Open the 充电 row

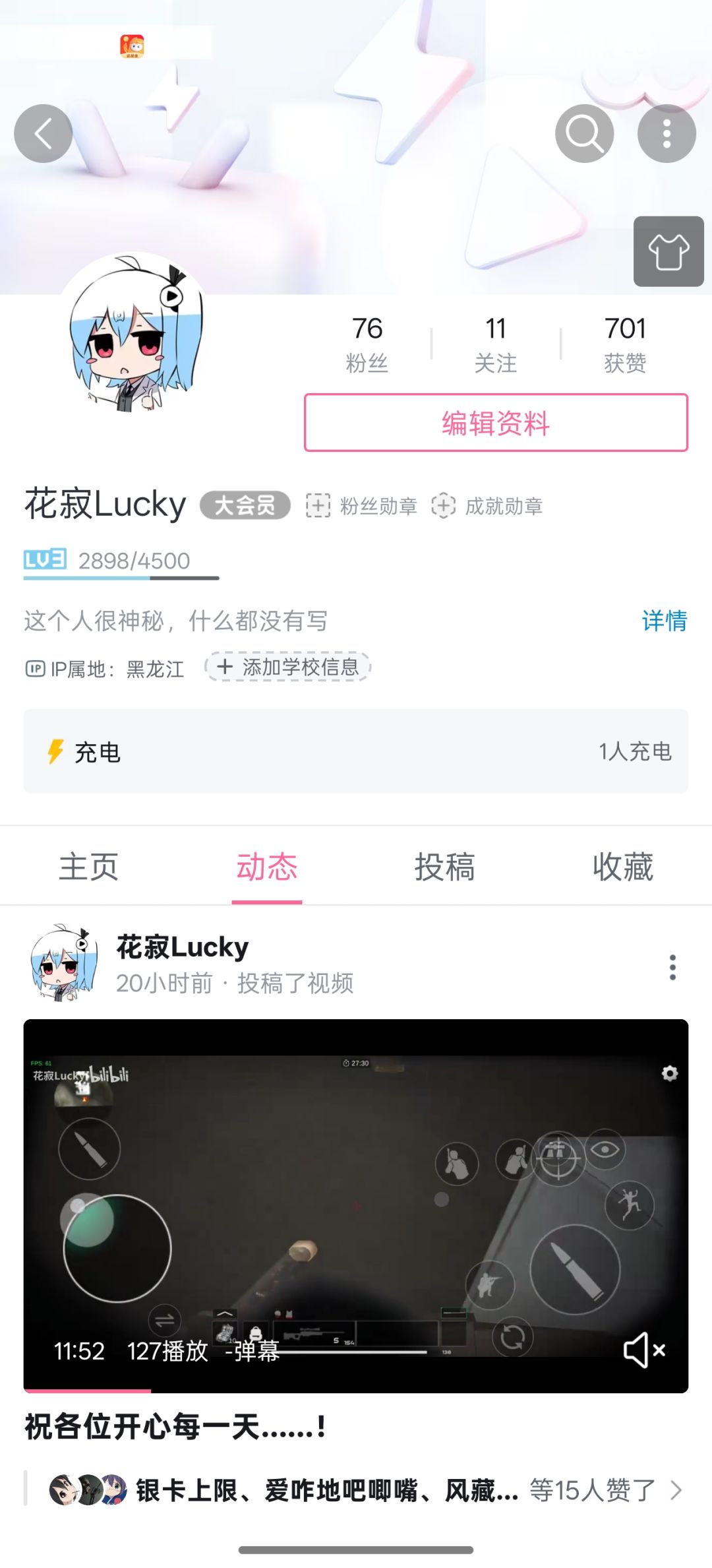(x=356, y=751)
